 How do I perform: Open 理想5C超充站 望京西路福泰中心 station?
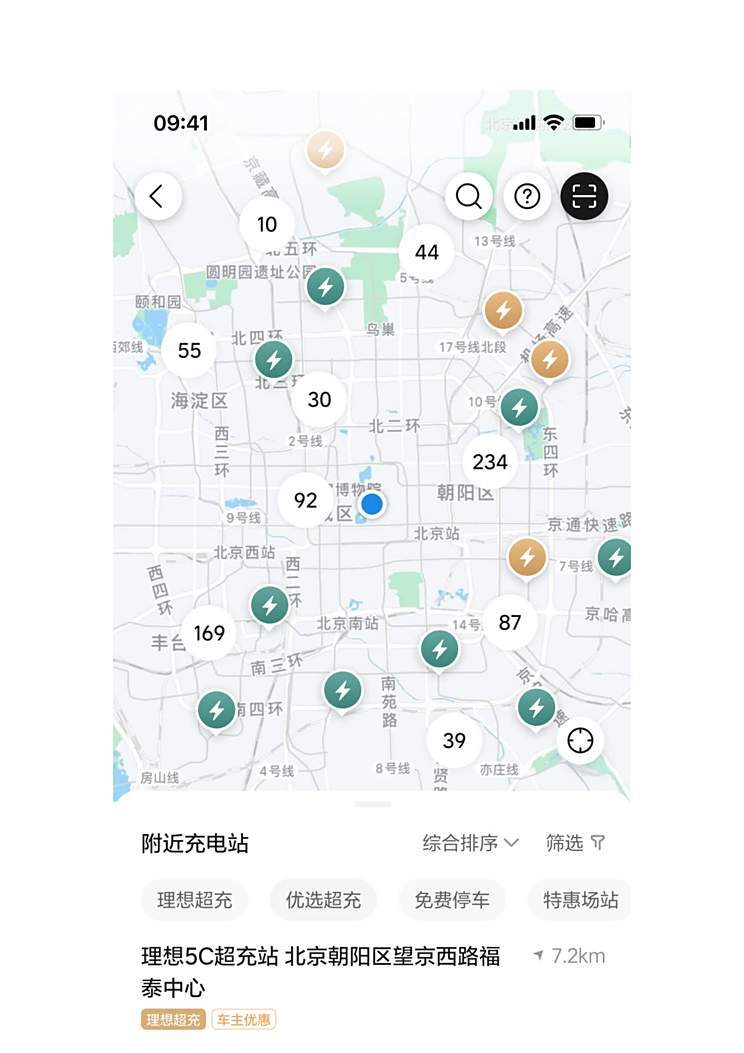tap(320, 971)
